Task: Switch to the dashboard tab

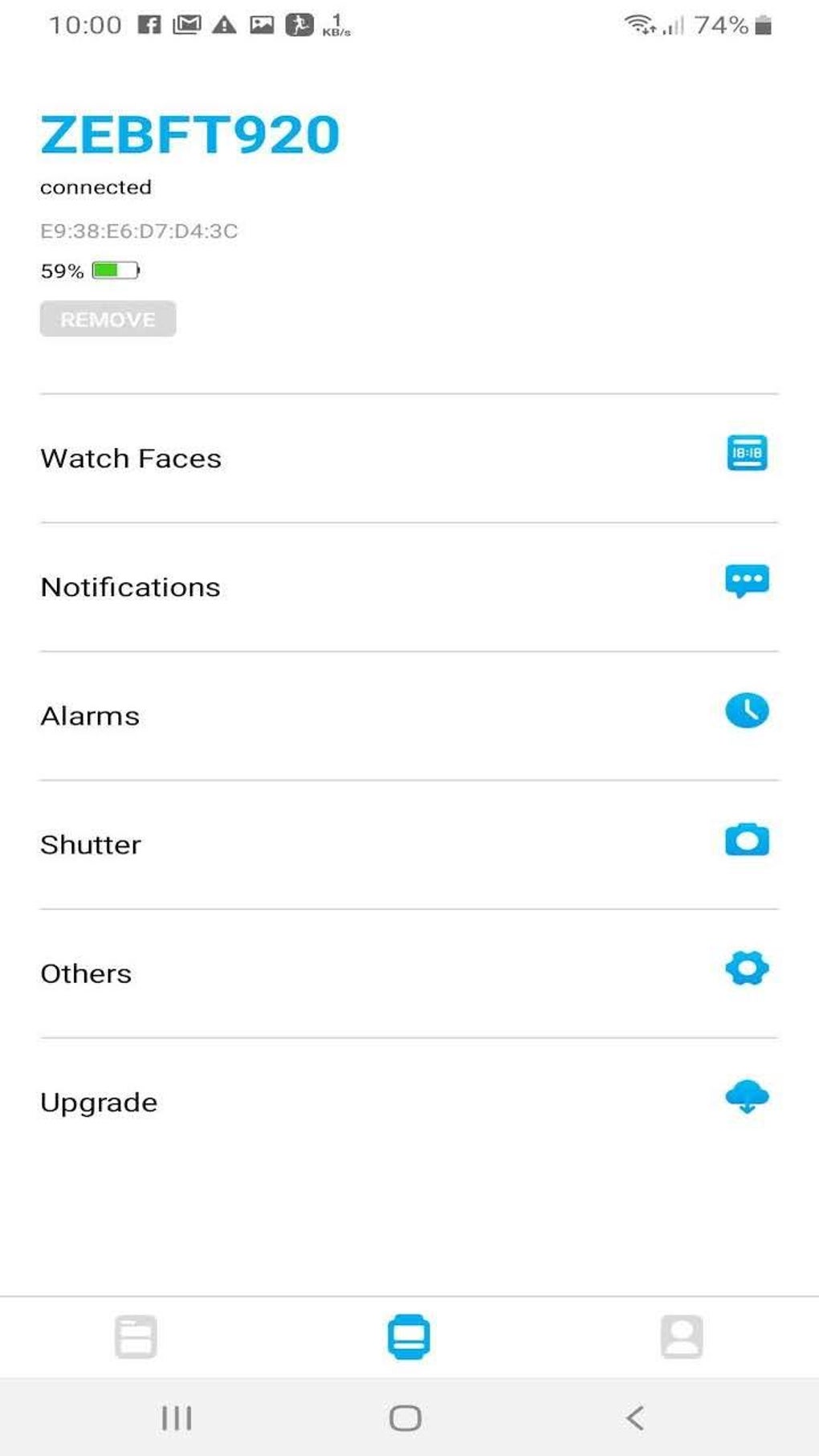Action: point(136,1337)
